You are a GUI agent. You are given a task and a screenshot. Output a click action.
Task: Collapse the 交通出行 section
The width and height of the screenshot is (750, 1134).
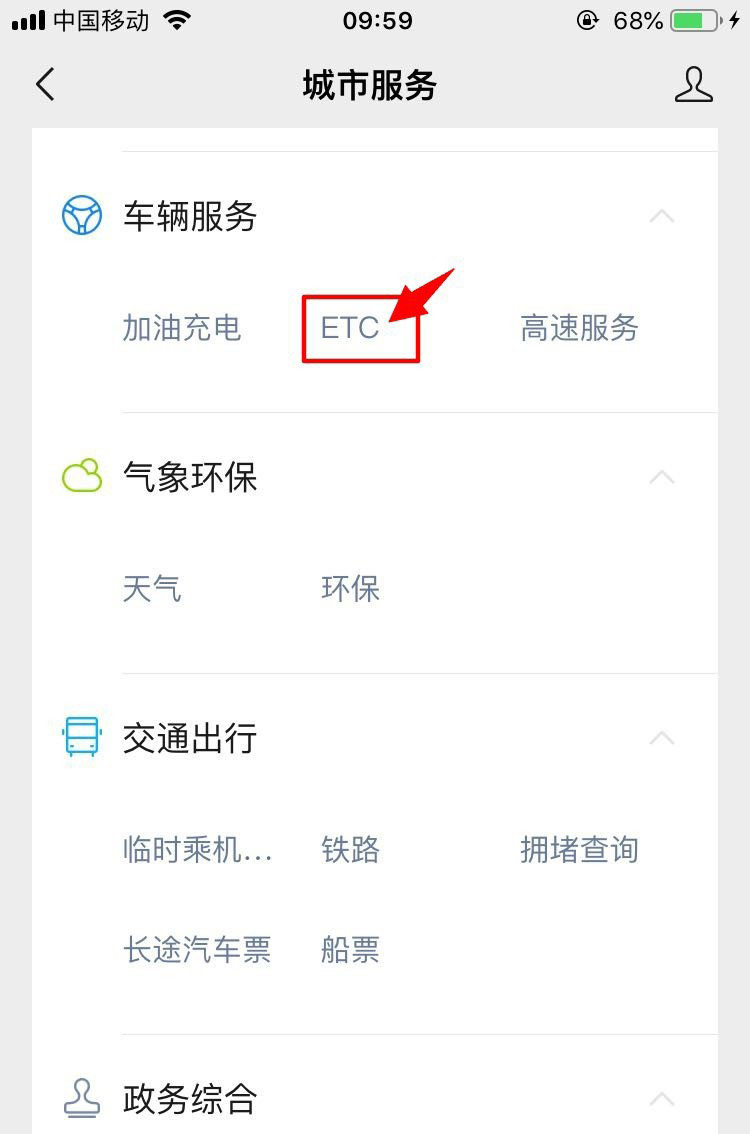(x=662, y=739)
